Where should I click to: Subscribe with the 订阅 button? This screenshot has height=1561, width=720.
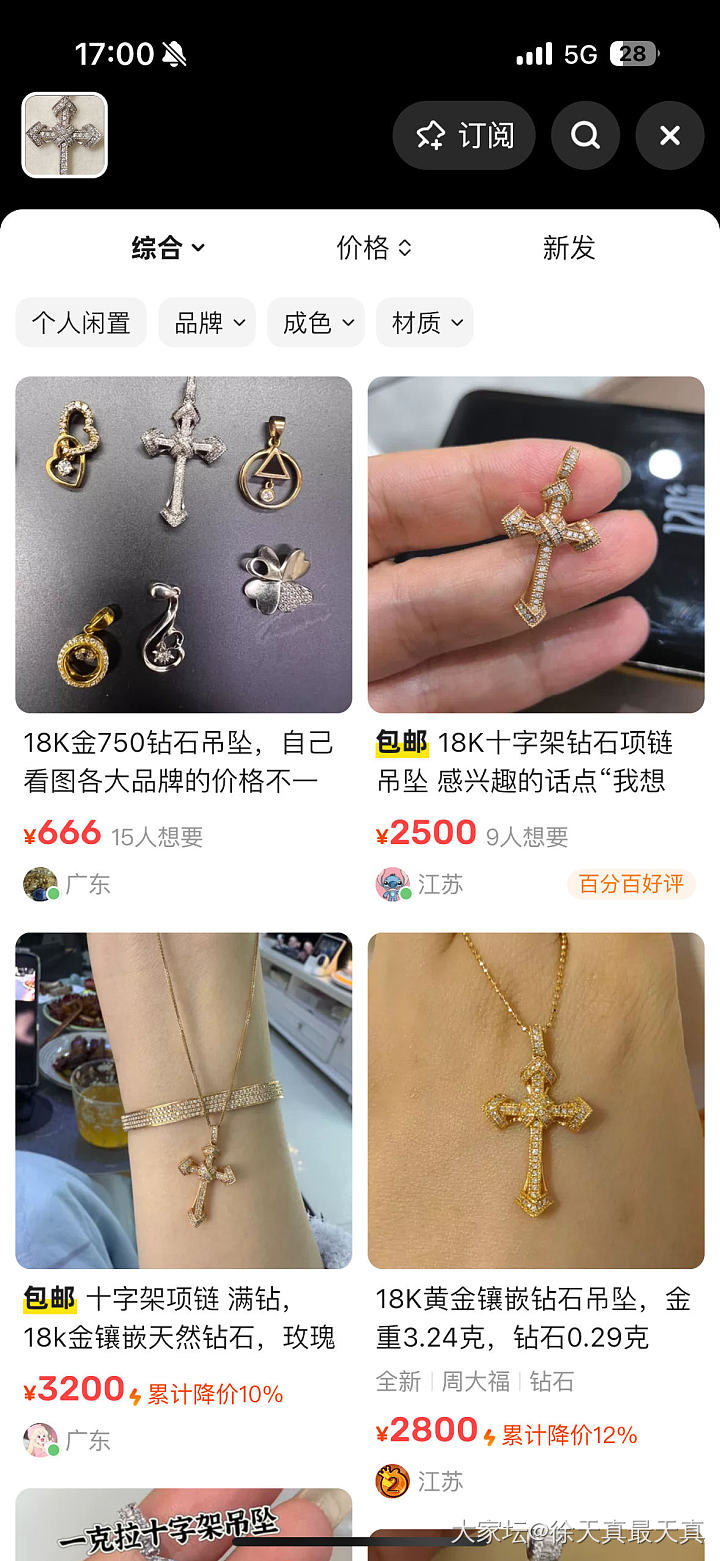click(x=464, y=135)
